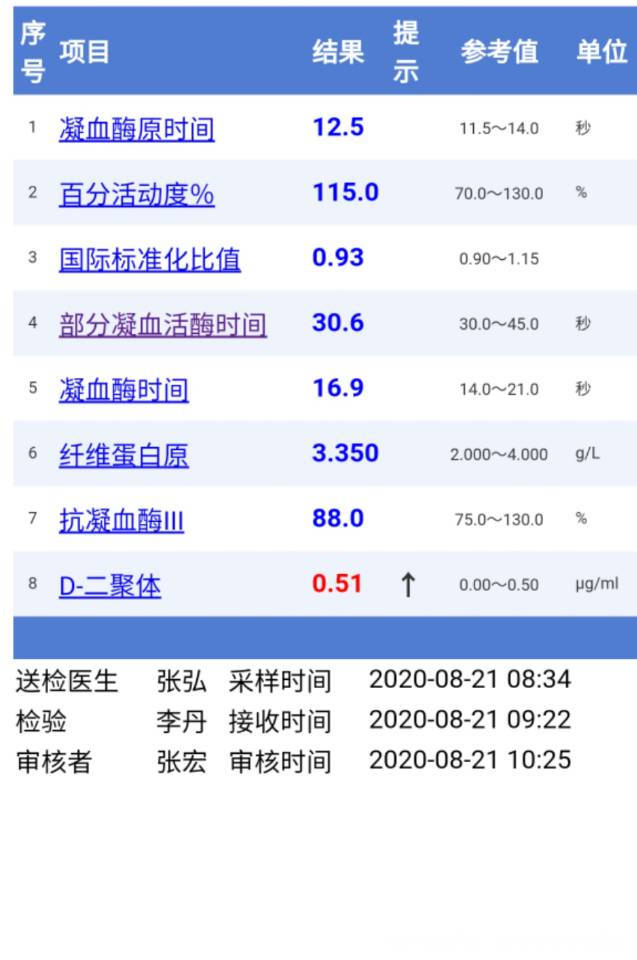The height and width of the screenshot is (960, 637).
Task: Open the 凝血酶原时间 item link
Action: [136, 129]
